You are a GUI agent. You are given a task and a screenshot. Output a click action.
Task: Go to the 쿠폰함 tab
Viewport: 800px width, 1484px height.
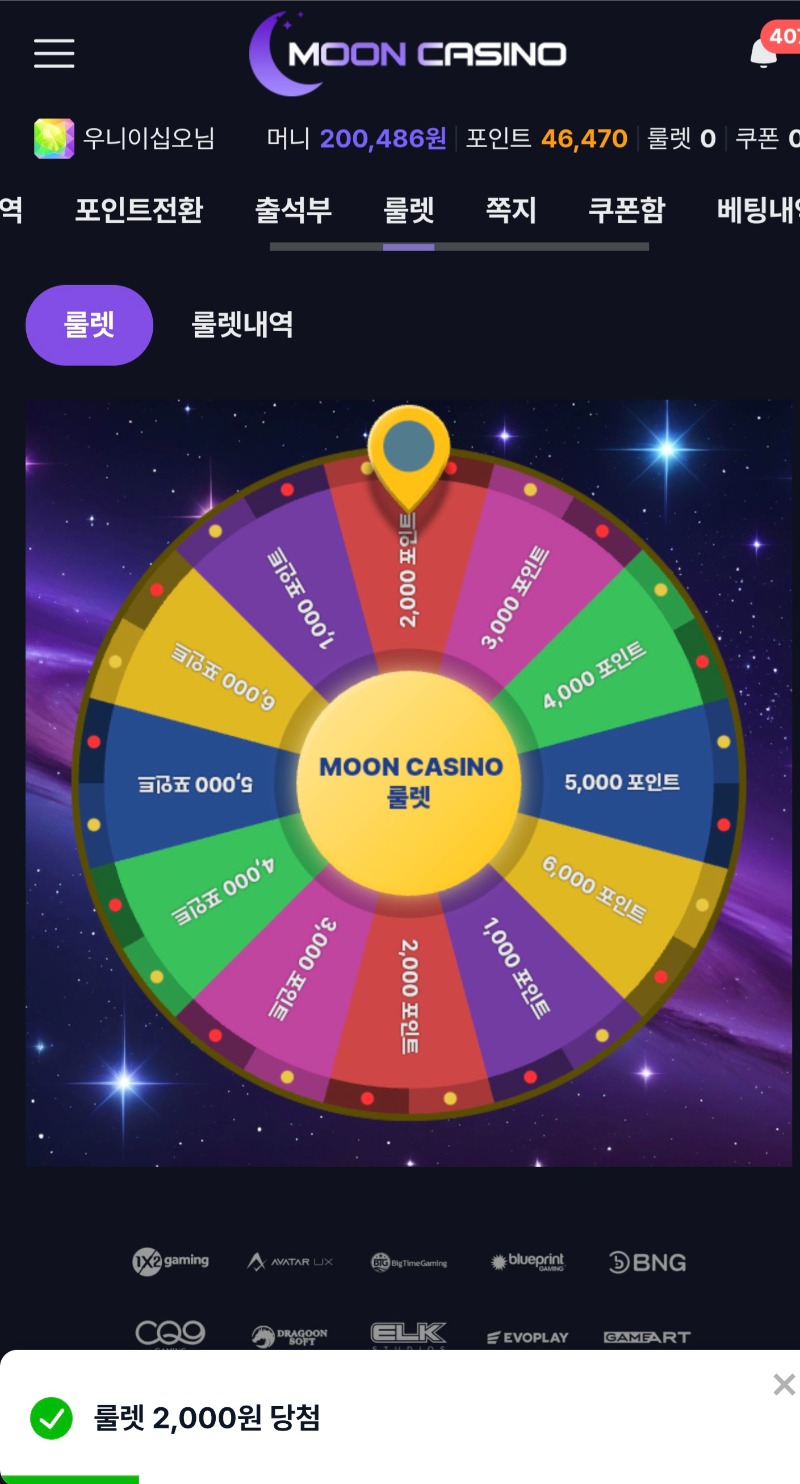pyautogui.click(x=626, y=210)
